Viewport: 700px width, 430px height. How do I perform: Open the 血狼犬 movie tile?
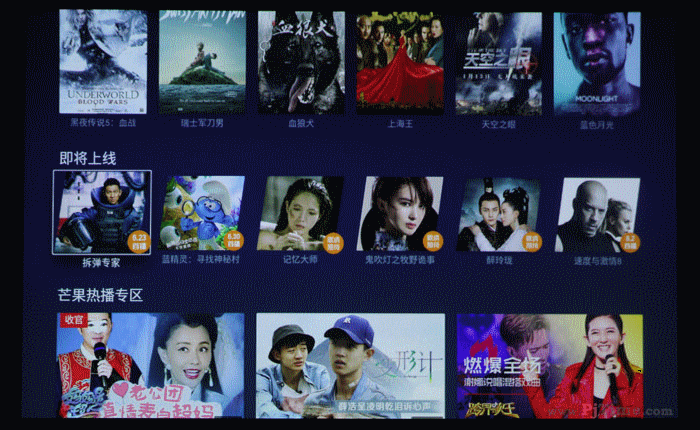click(301, 60)
